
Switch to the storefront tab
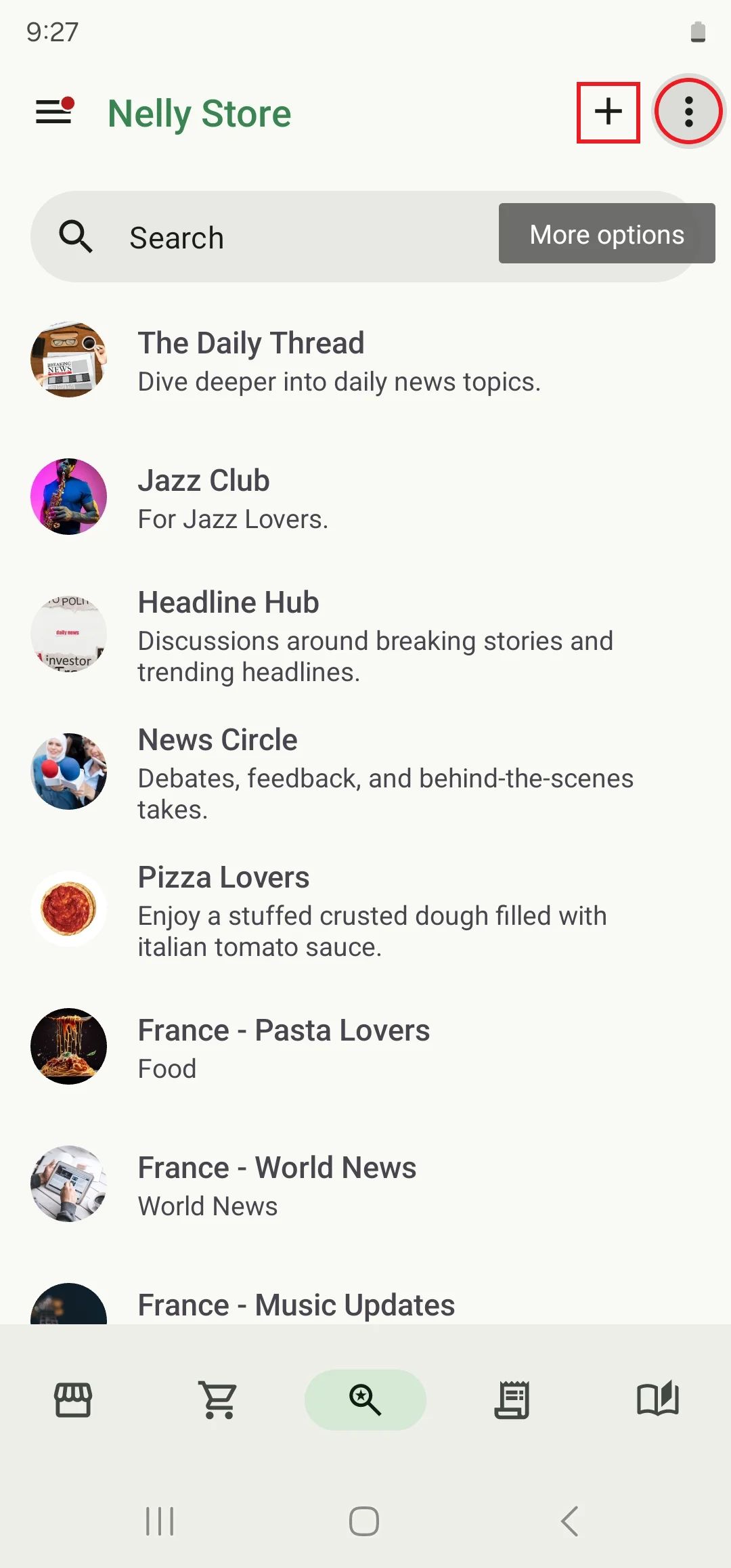tap(73, 1399)
